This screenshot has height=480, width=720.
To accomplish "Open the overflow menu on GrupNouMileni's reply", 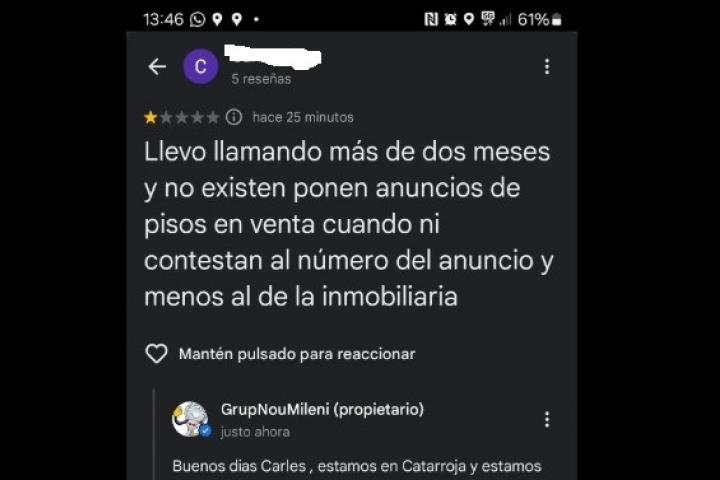I will [x=546, y=419].
